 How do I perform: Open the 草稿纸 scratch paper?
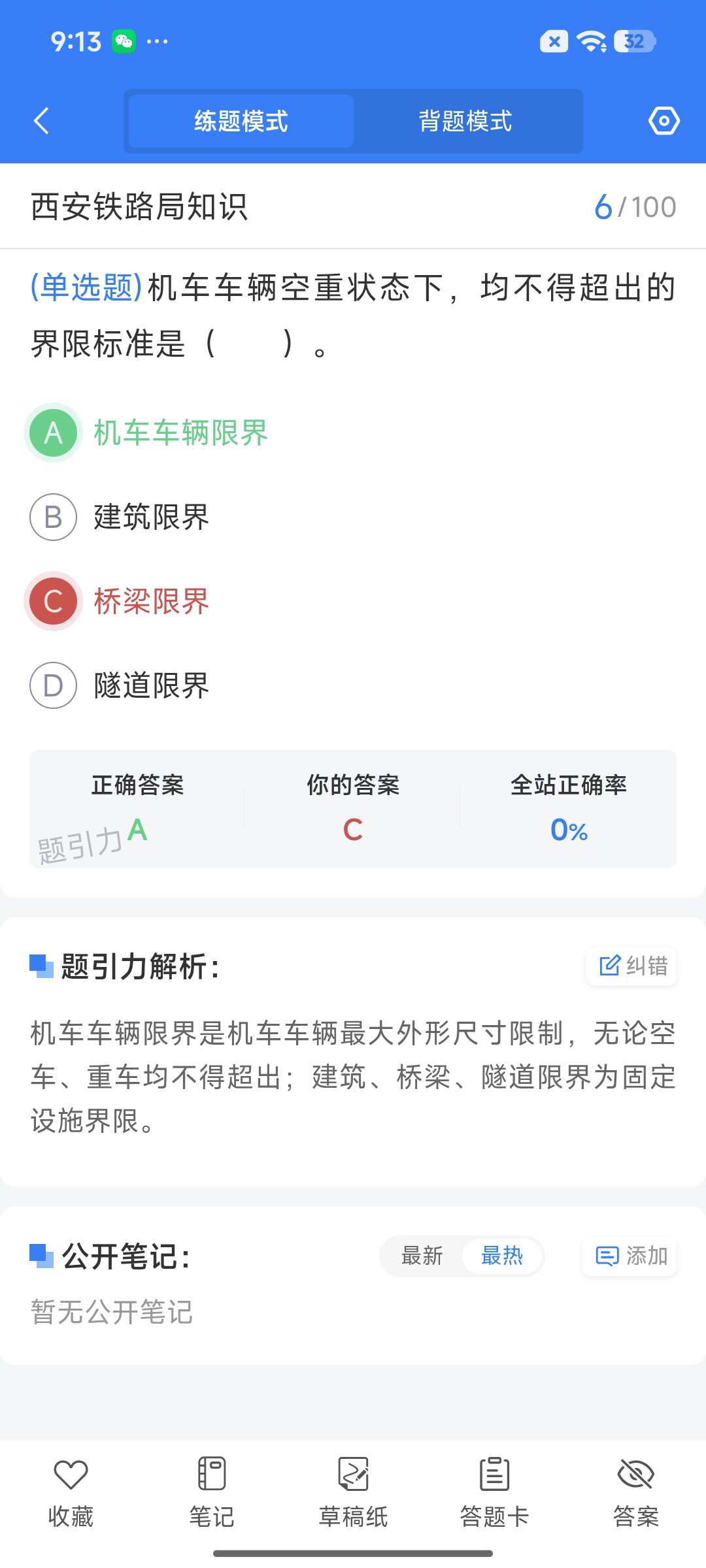[353, 1492]
